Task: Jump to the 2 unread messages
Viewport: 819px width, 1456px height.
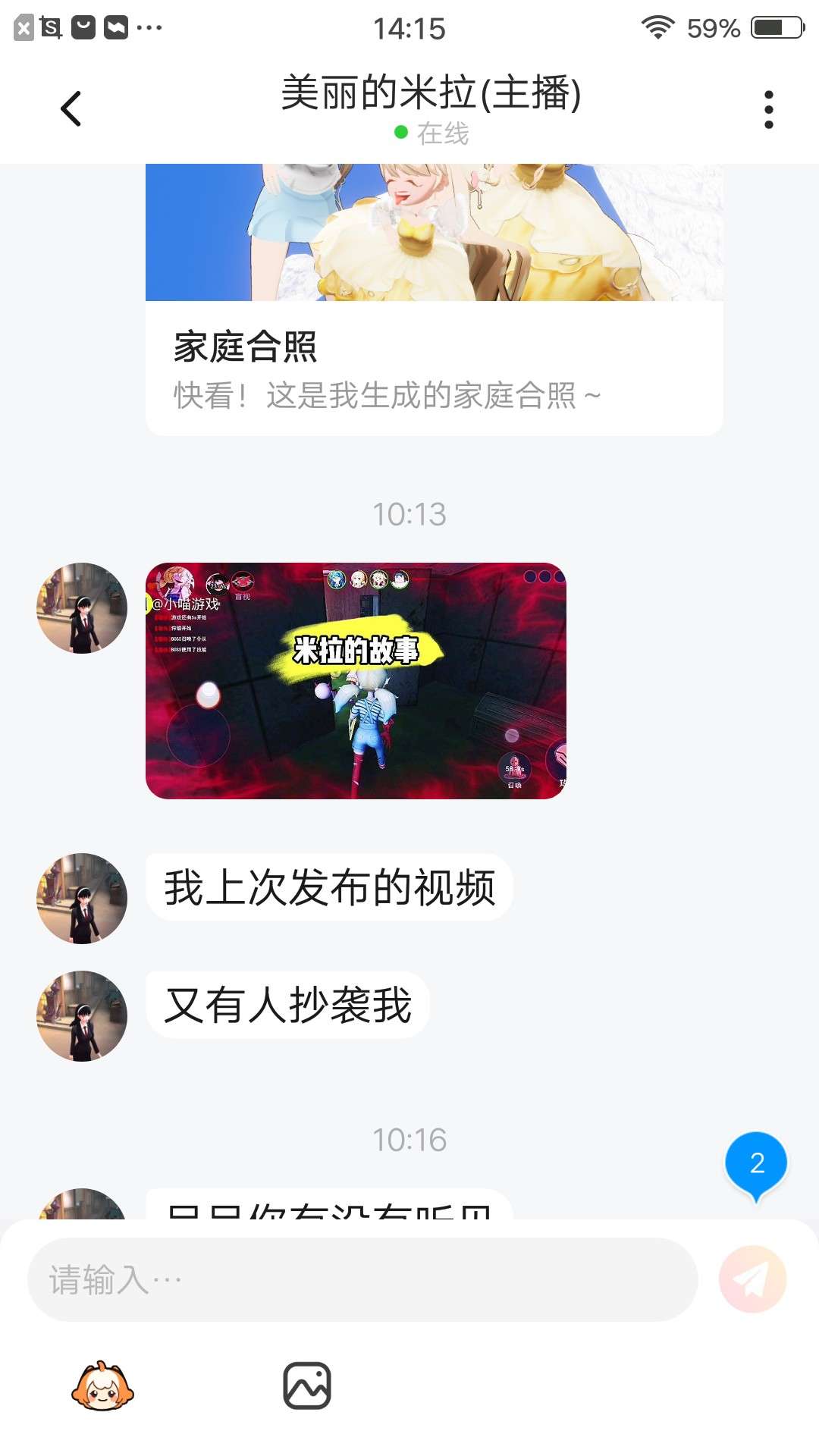Action: [756, 1164]
